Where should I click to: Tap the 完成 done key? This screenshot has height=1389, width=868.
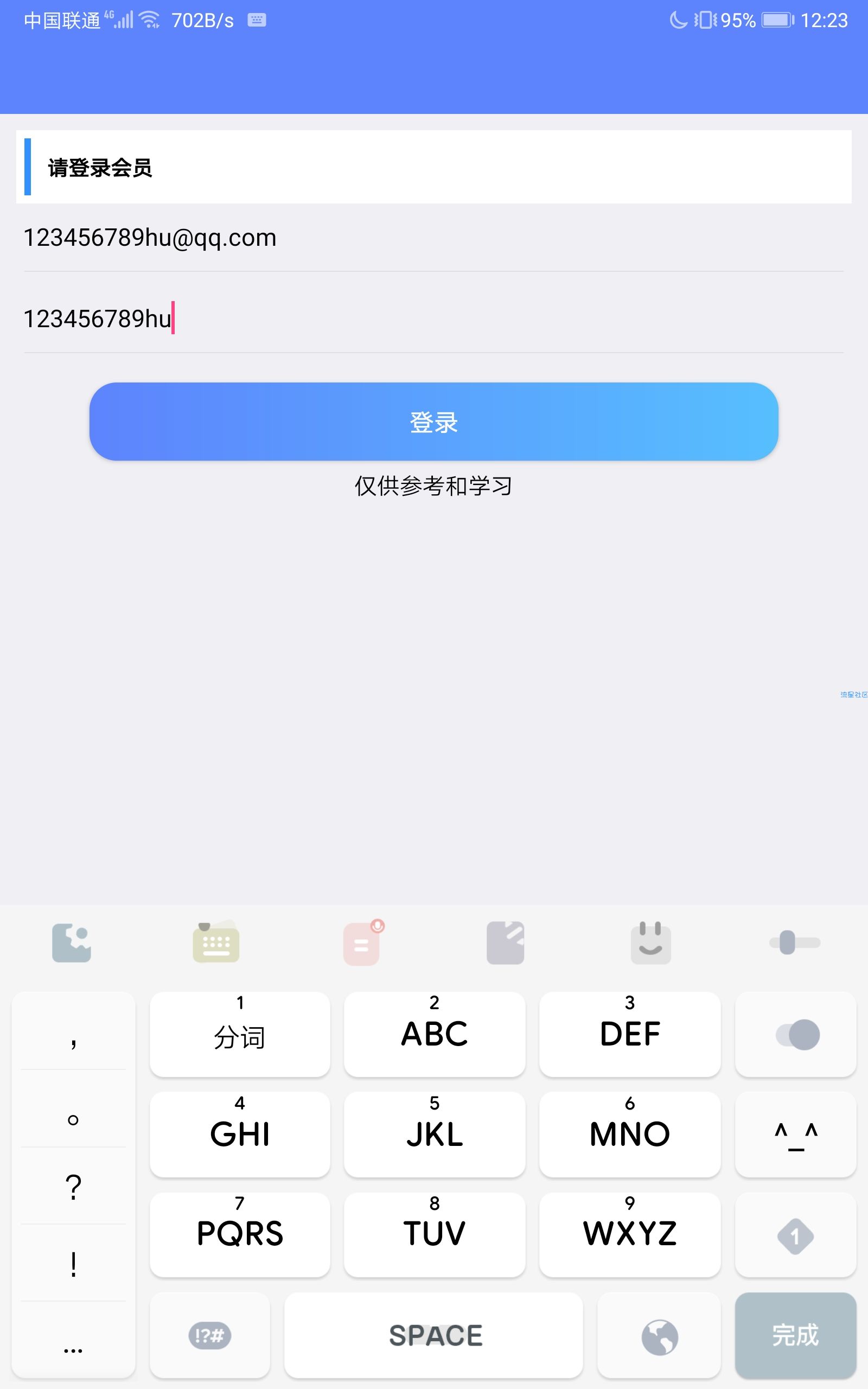click(x=795, y=1335)
